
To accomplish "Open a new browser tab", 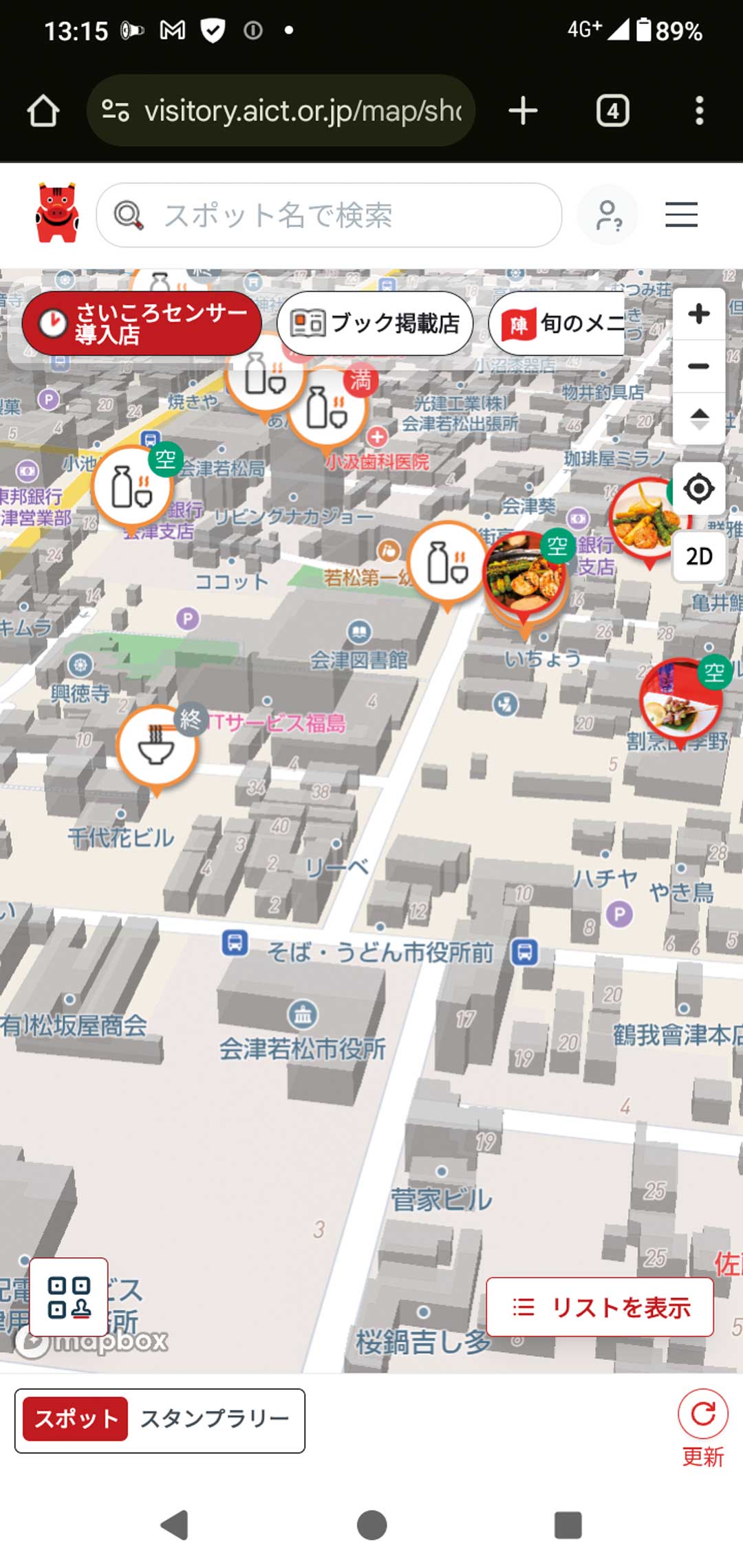I will click(x=523, y=111).
